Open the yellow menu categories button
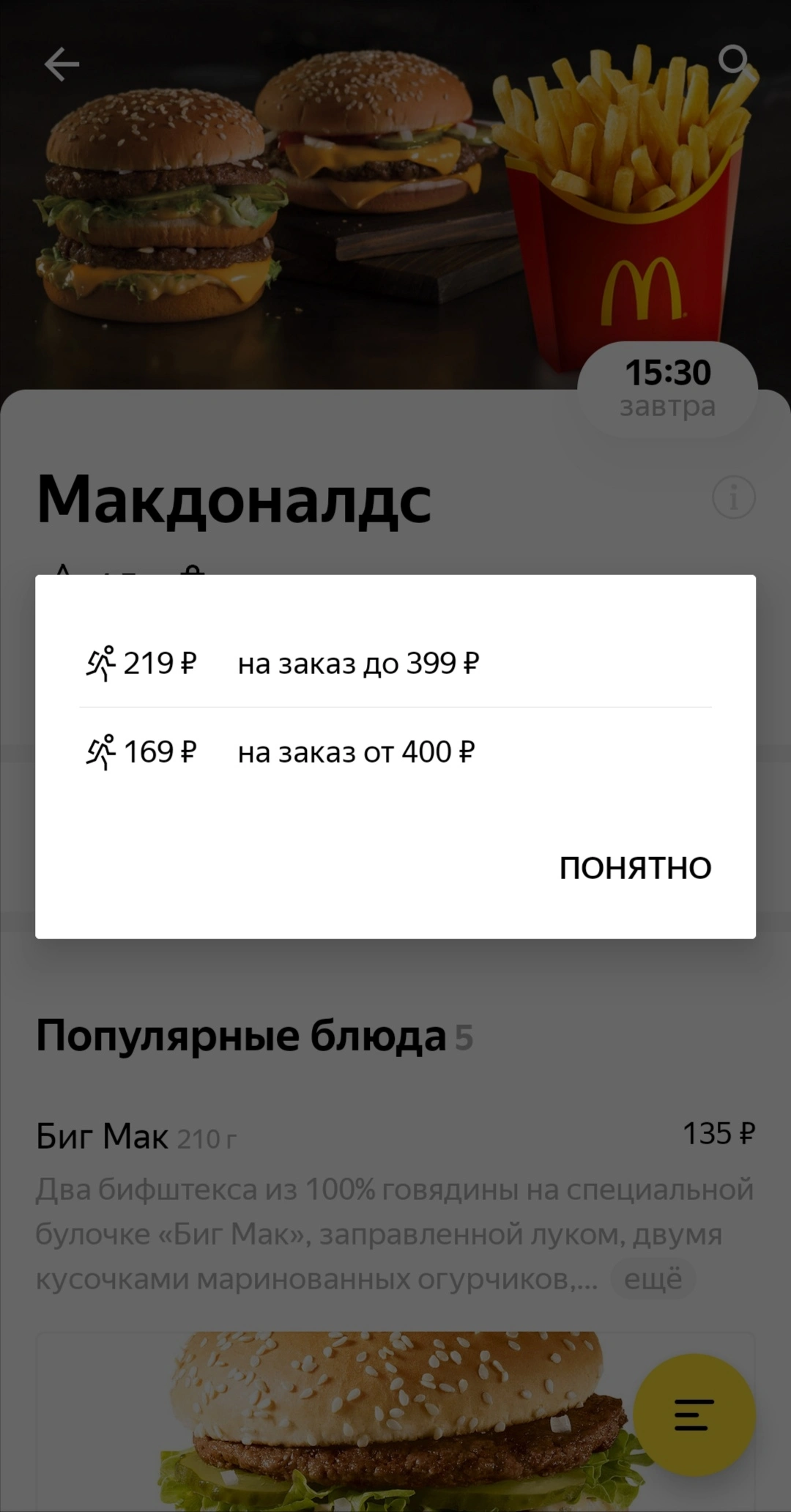 point(694,1414)
